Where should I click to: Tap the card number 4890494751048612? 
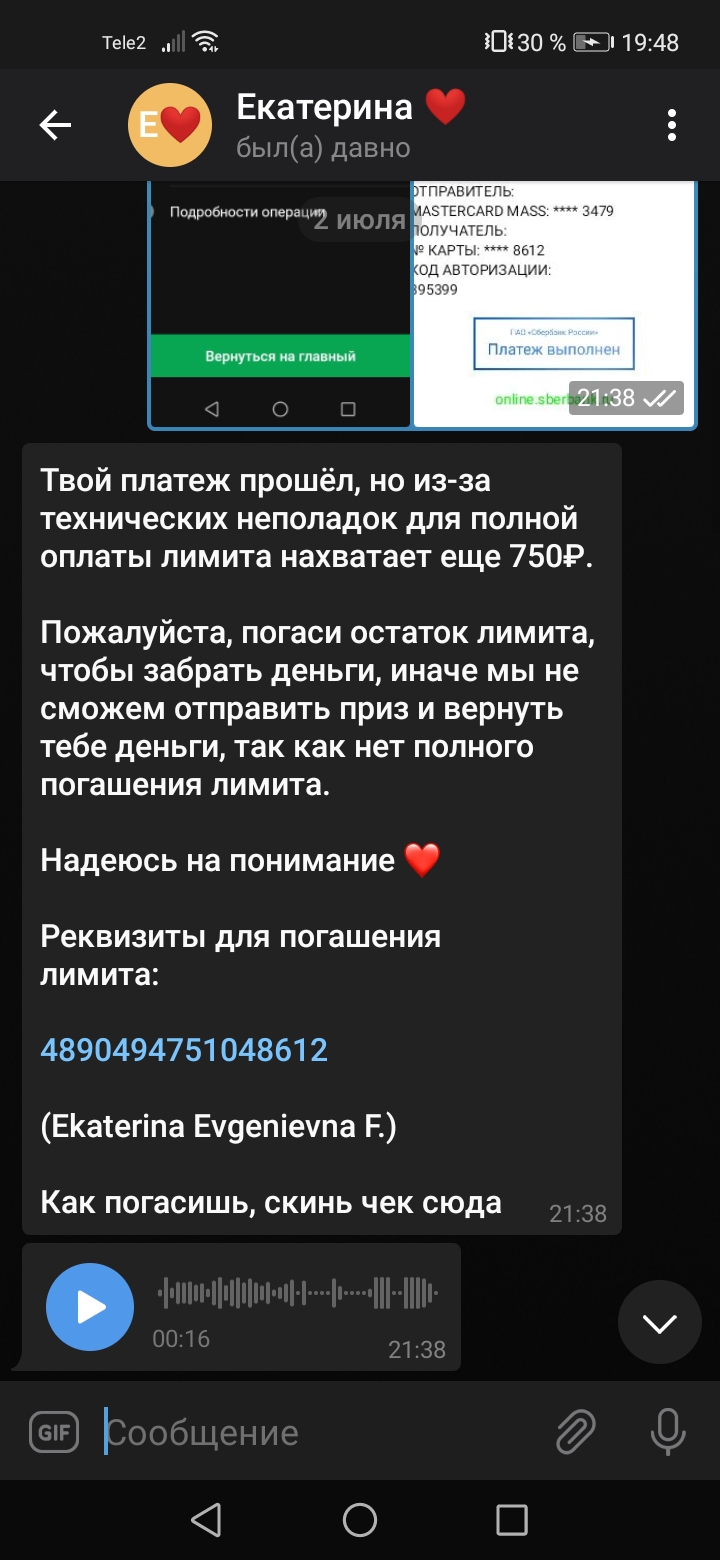[x=184, y=1050]
